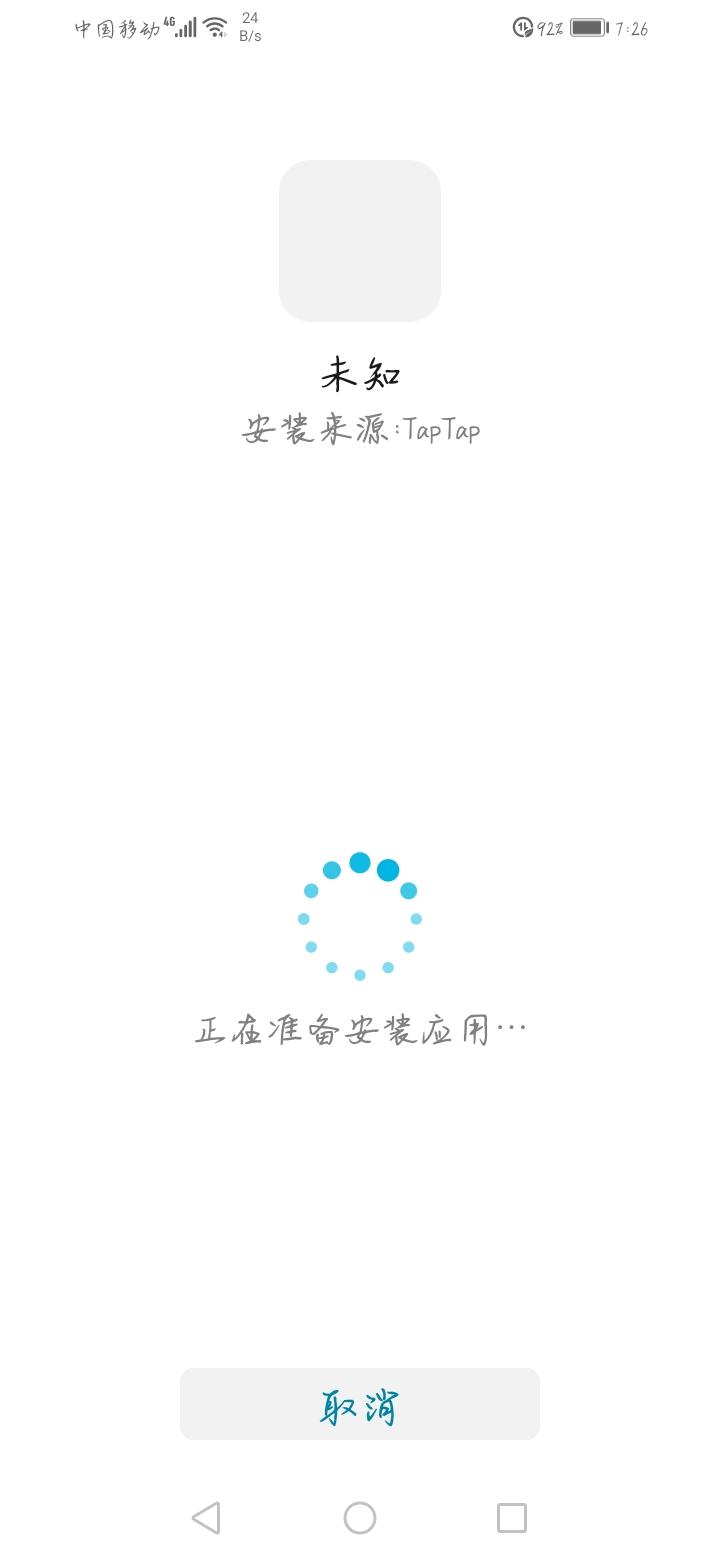Click the 4G network indicator

click(171, 20)
